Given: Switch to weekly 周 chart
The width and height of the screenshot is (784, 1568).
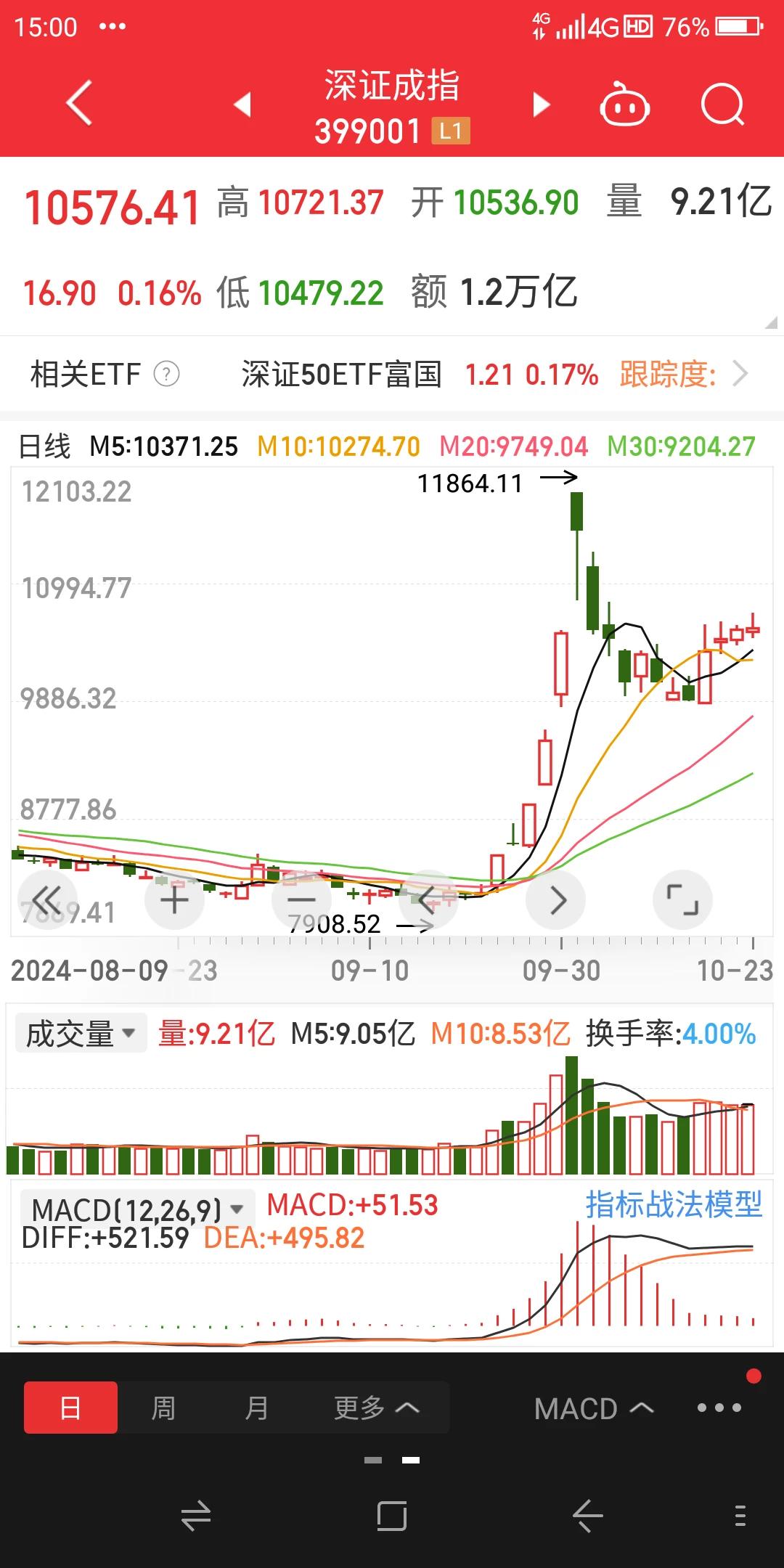Looking at the screenshot, I should click(163, 1408).
